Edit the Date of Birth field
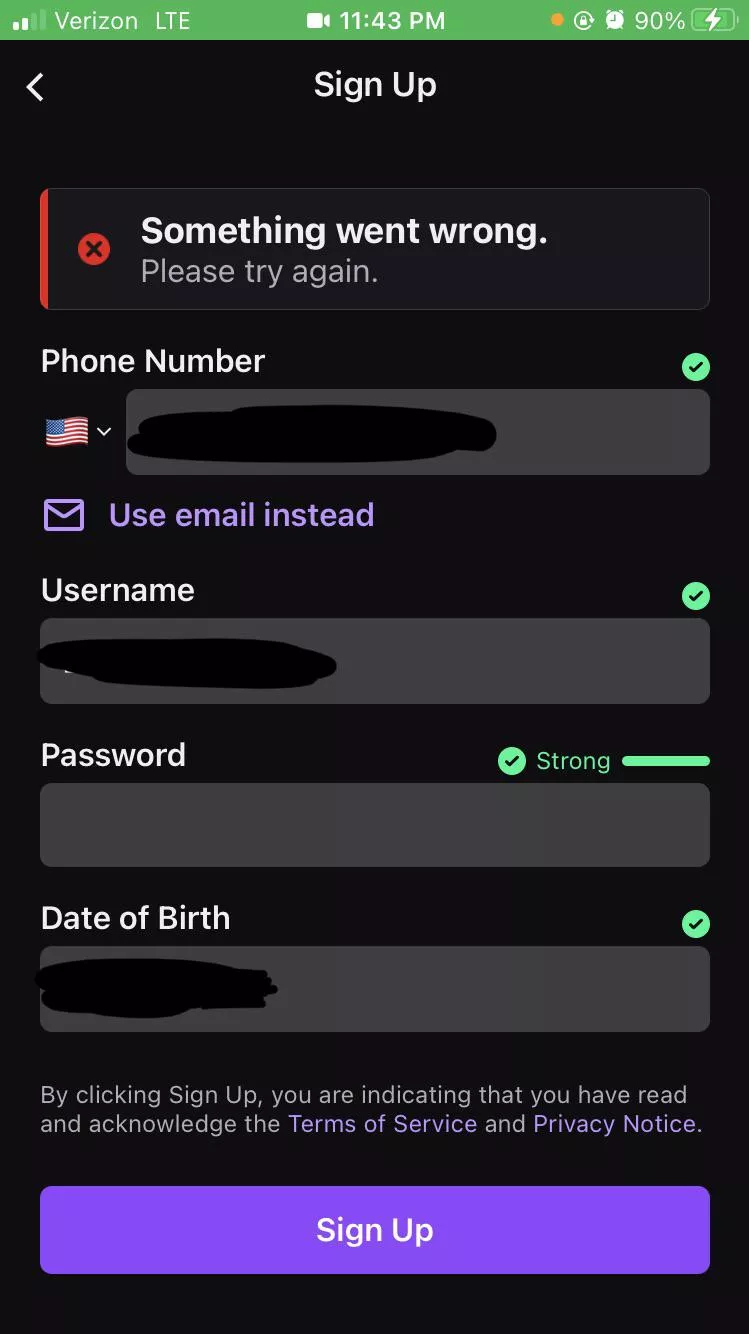This screenshot has width=749, height=1334. [374, 989]
